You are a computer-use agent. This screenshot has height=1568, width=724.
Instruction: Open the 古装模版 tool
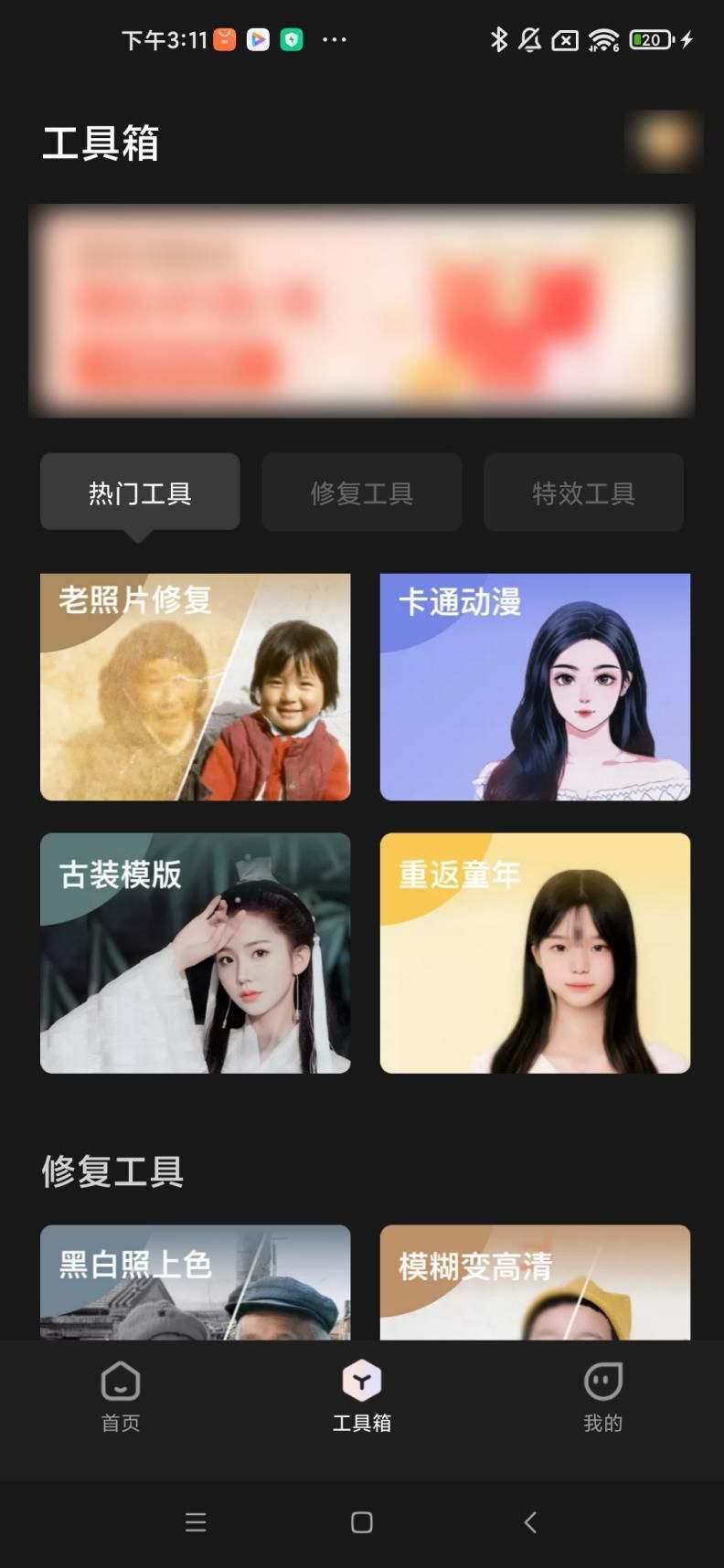[196, 952]
